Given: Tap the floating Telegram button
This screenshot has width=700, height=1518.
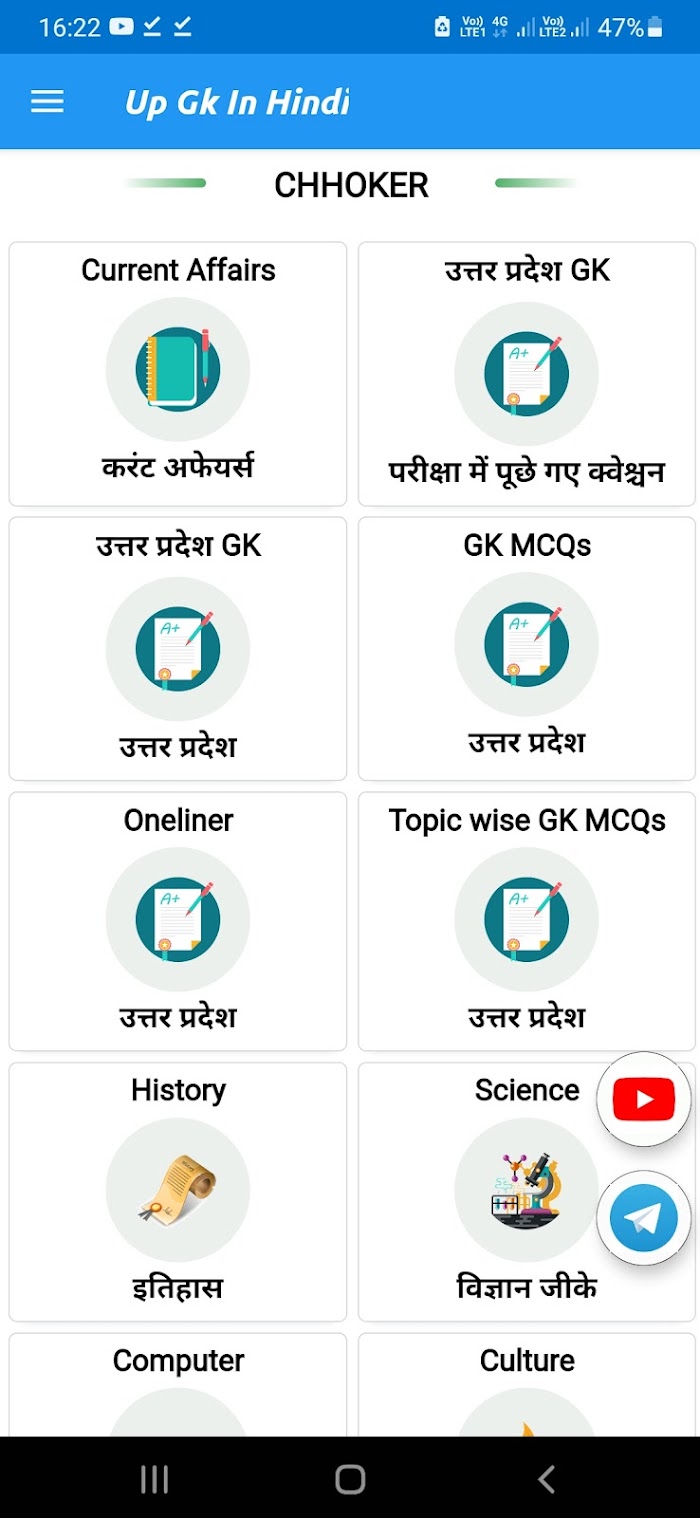Looking at the screenshot, I should pos(644,1218).
